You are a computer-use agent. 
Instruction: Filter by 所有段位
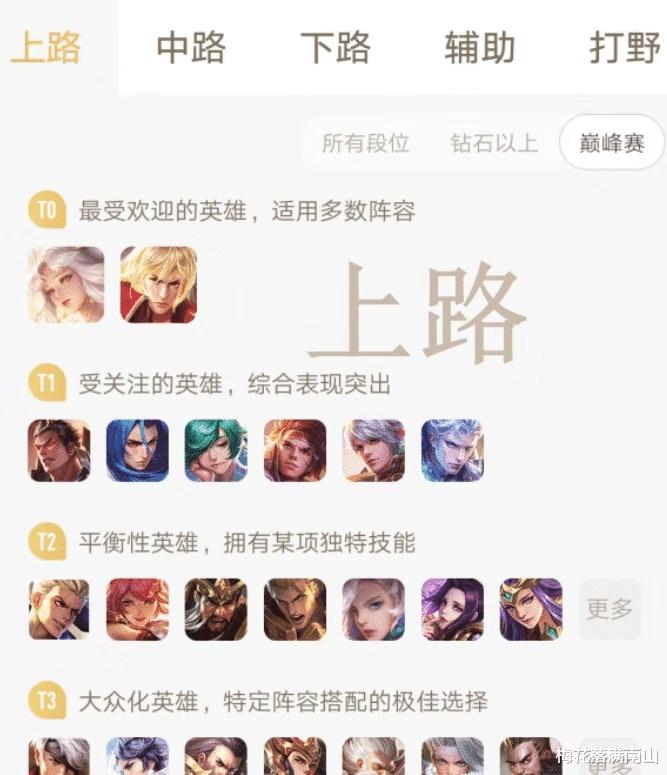pyautogui.click(x=365, y=143)
